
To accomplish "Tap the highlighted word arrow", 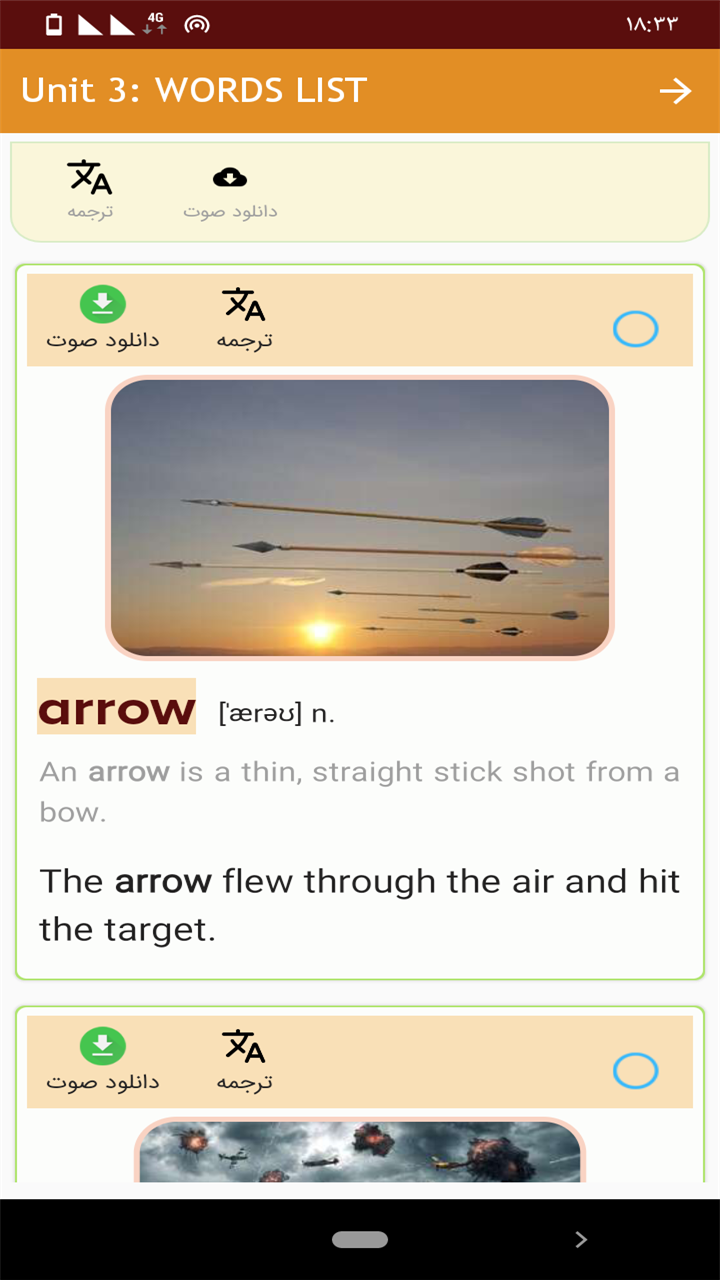I will pyautogui.click(x=117, y=707).
